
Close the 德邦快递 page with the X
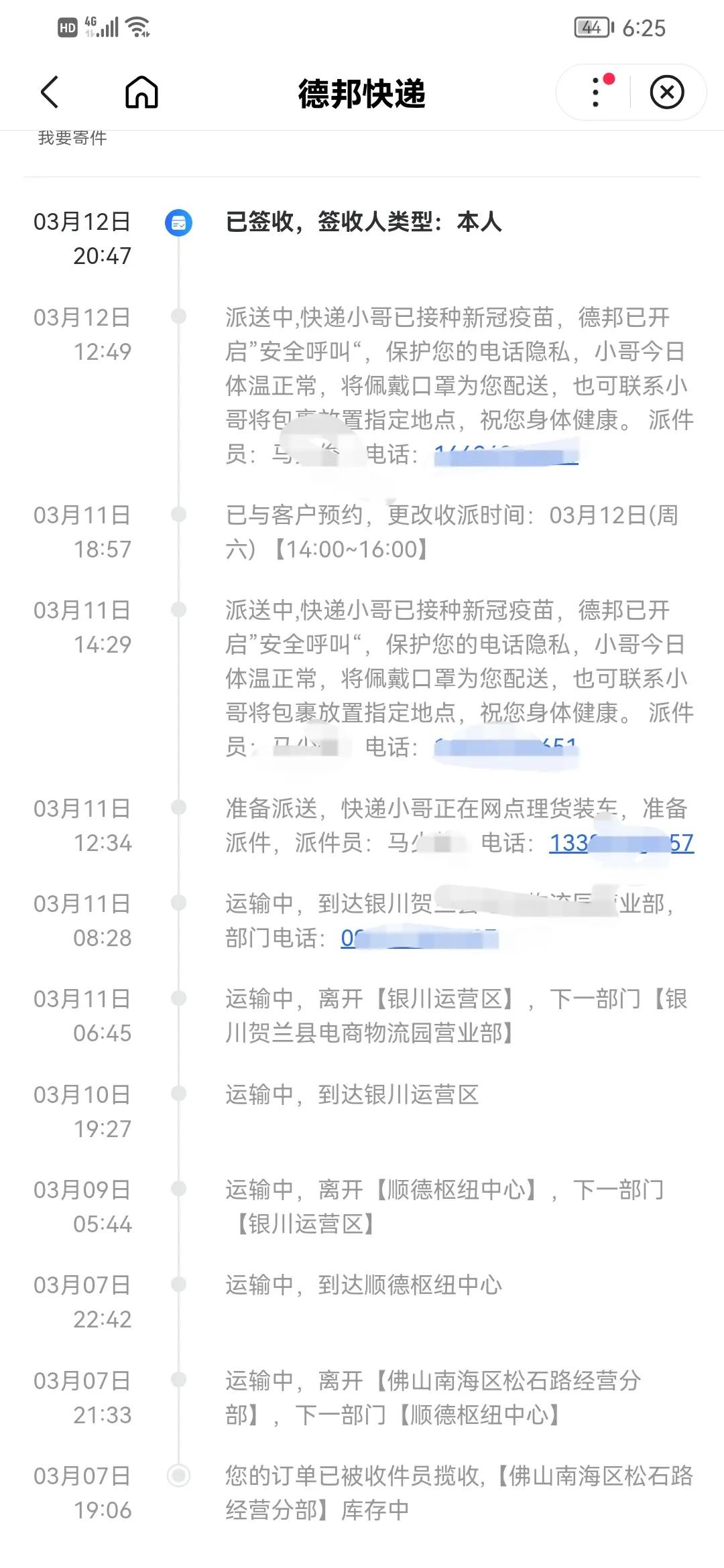tap(666, 93)
